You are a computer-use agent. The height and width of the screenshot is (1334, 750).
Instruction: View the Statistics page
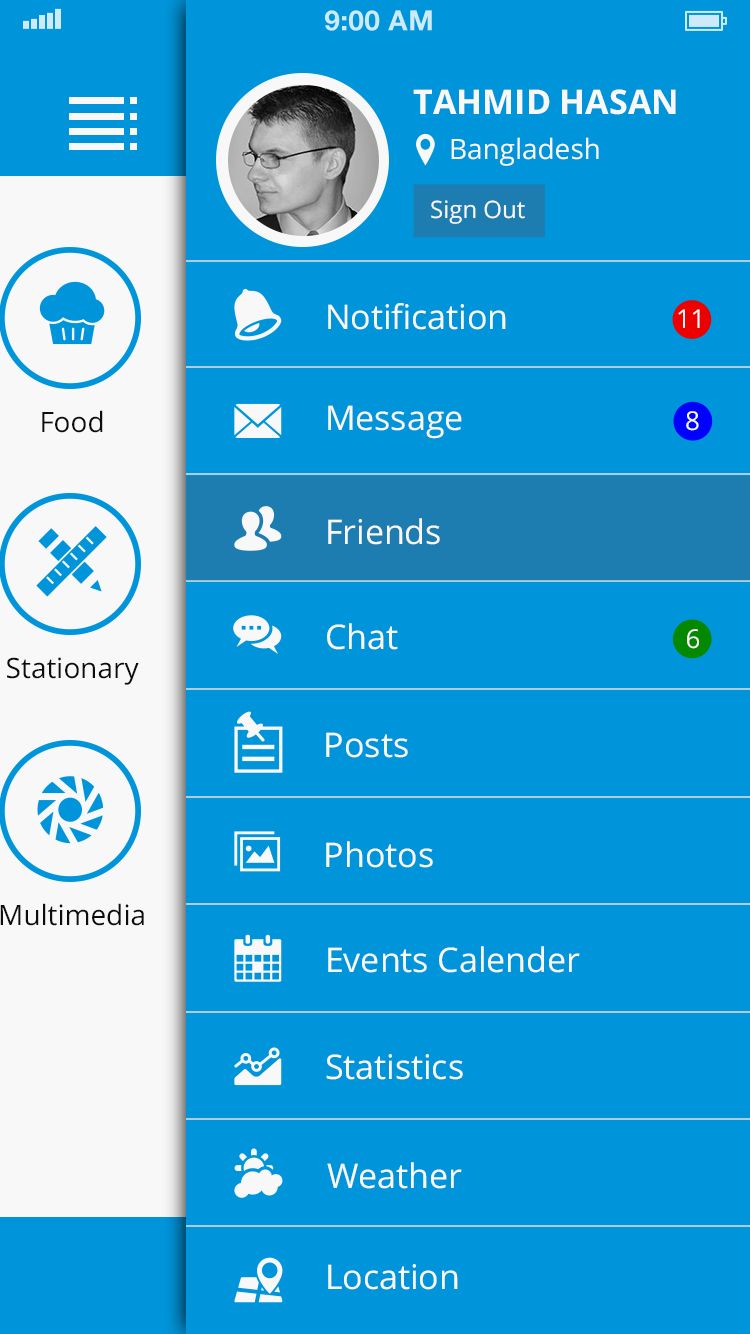pyautogui.click(x=394, y=1068)
